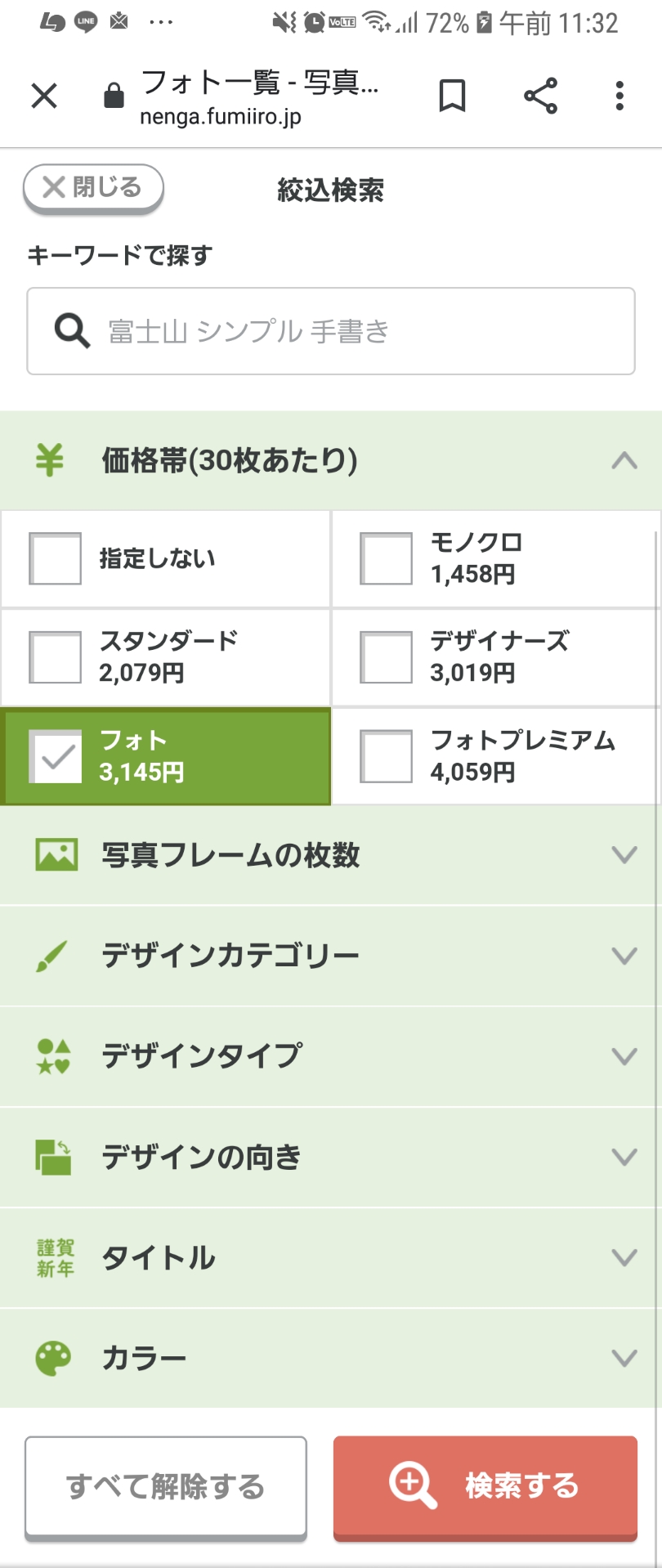Share this page
The width and height of the screenshot is (662, 1568).
(x=540, y=96)
